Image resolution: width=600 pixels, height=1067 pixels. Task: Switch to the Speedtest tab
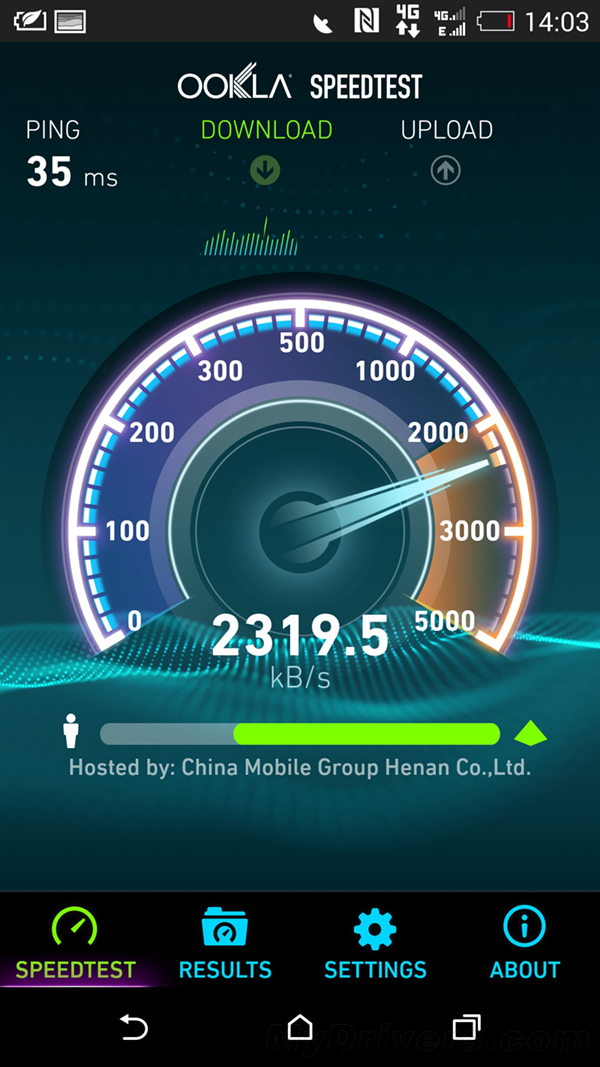click(75, 944)
